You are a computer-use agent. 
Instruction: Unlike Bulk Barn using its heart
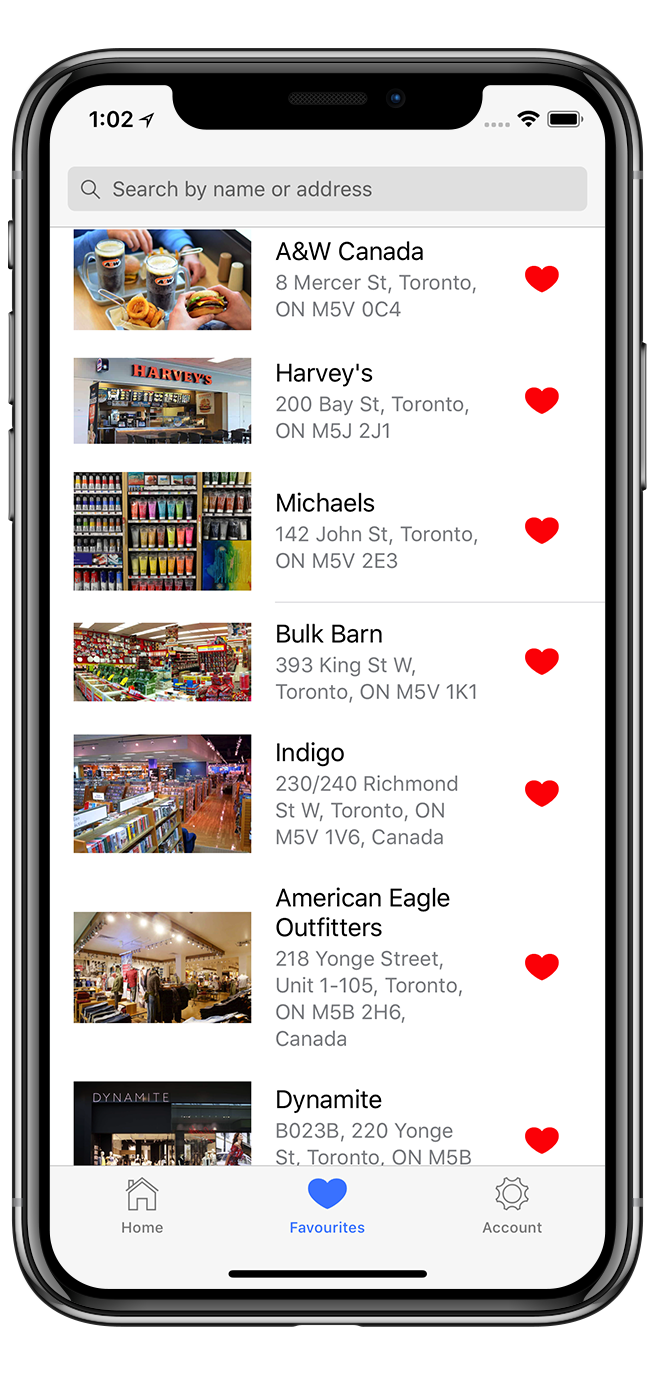tap(541, 661)
